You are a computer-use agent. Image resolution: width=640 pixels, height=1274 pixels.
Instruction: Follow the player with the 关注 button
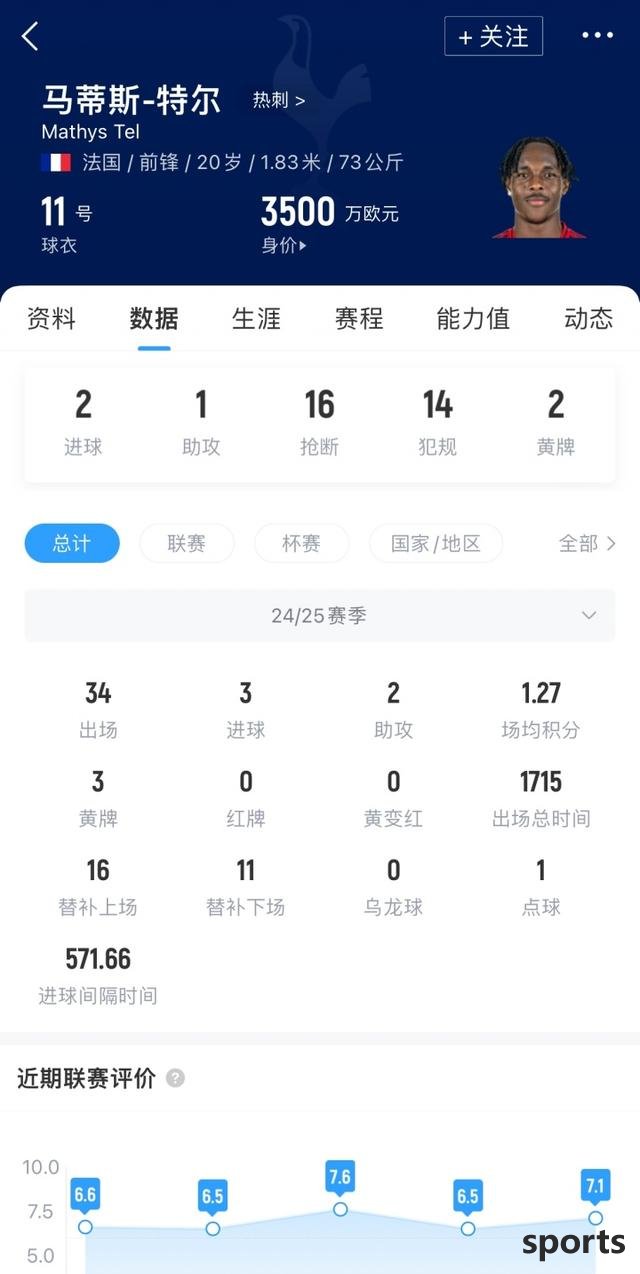point(493,36)
